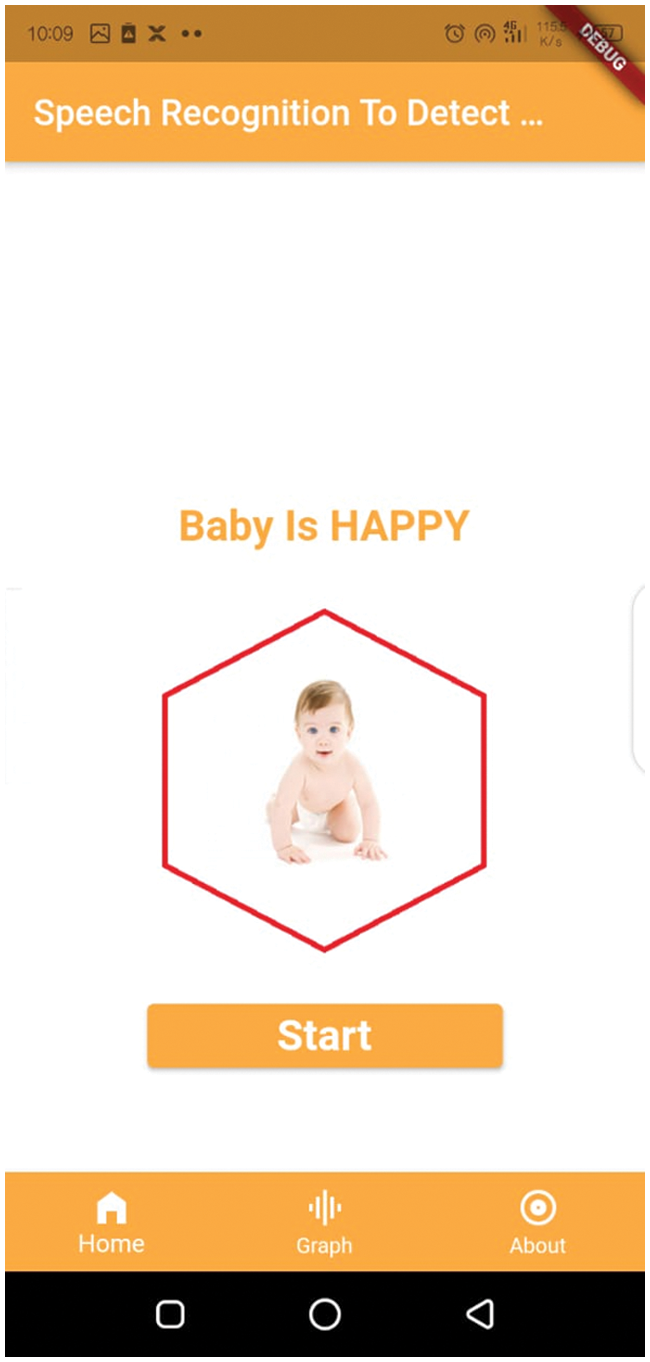Tap the Start button
The image size is (650, 1362).
(324, 1036)
